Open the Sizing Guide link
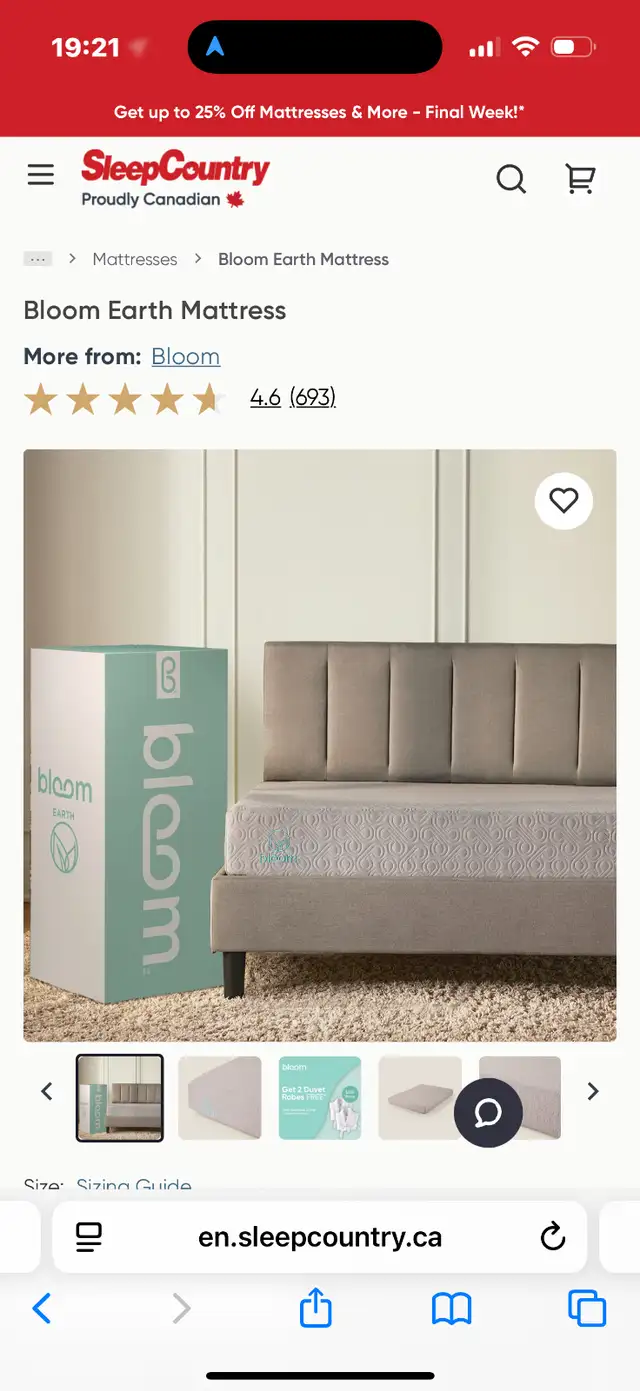Viewport: 640px width, 1391px height. (134, 1187)
